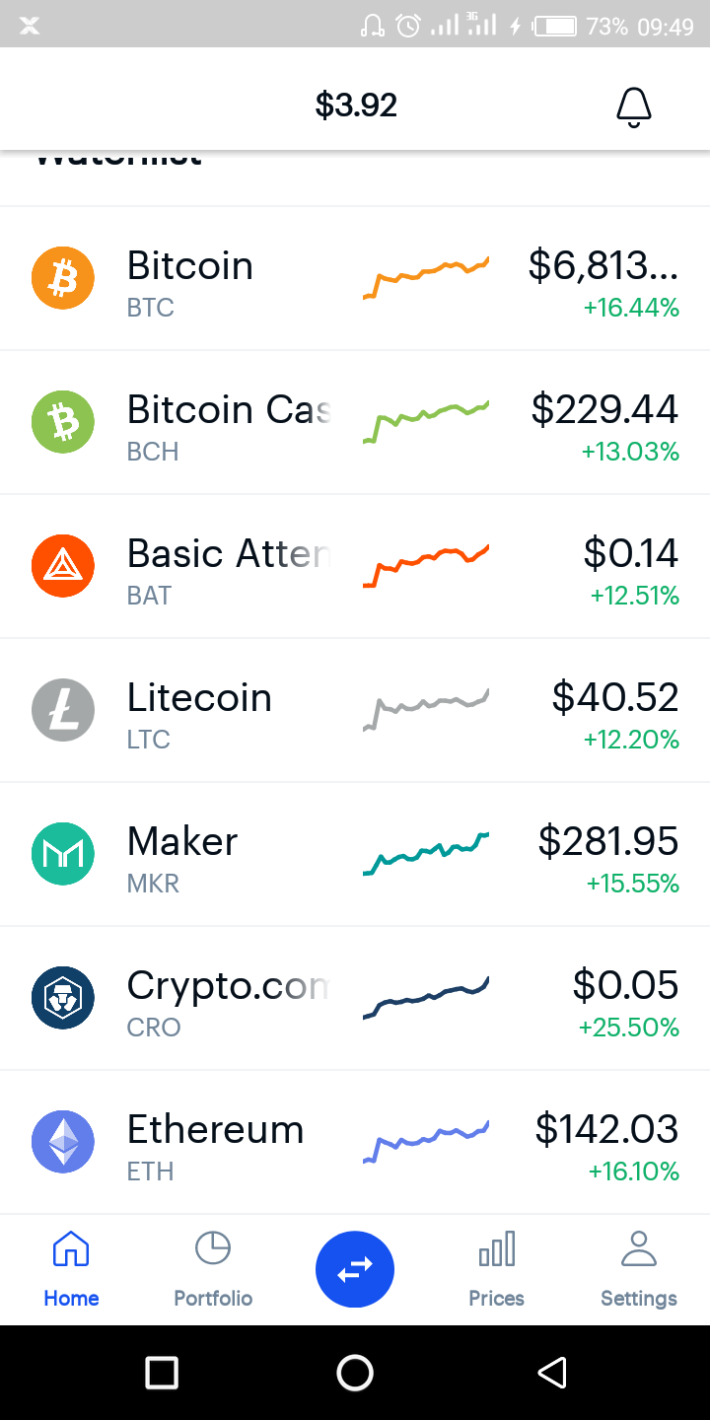The width and height of the screenshot is (710, 1420).
Task: Open the Bitcoin BTC row
Action: (355, 278)
